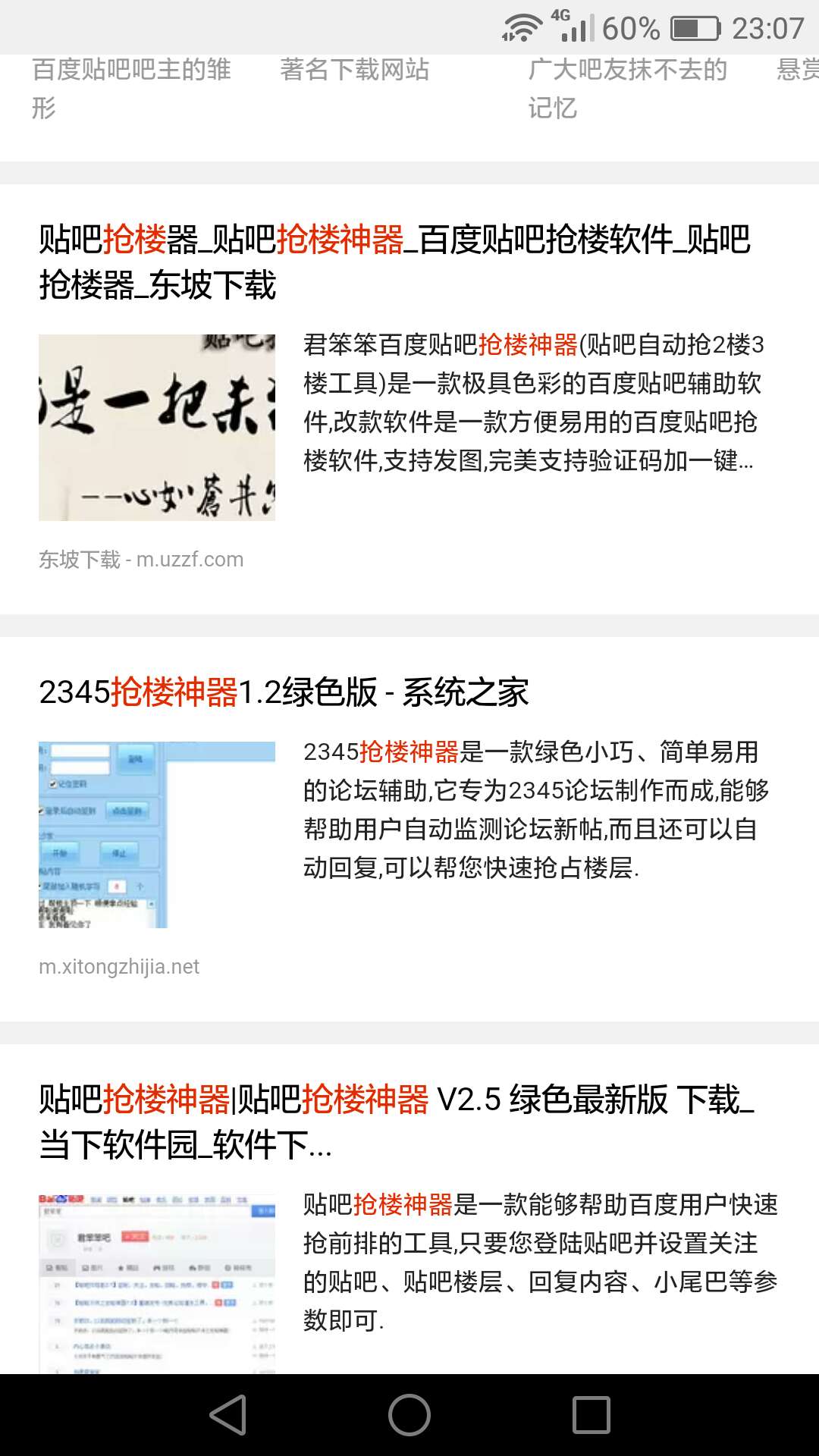This screenshot has height=1456, width=819.
Task: Go back with the system back button
Action: pyautogui.click(x=227, y=1415)
